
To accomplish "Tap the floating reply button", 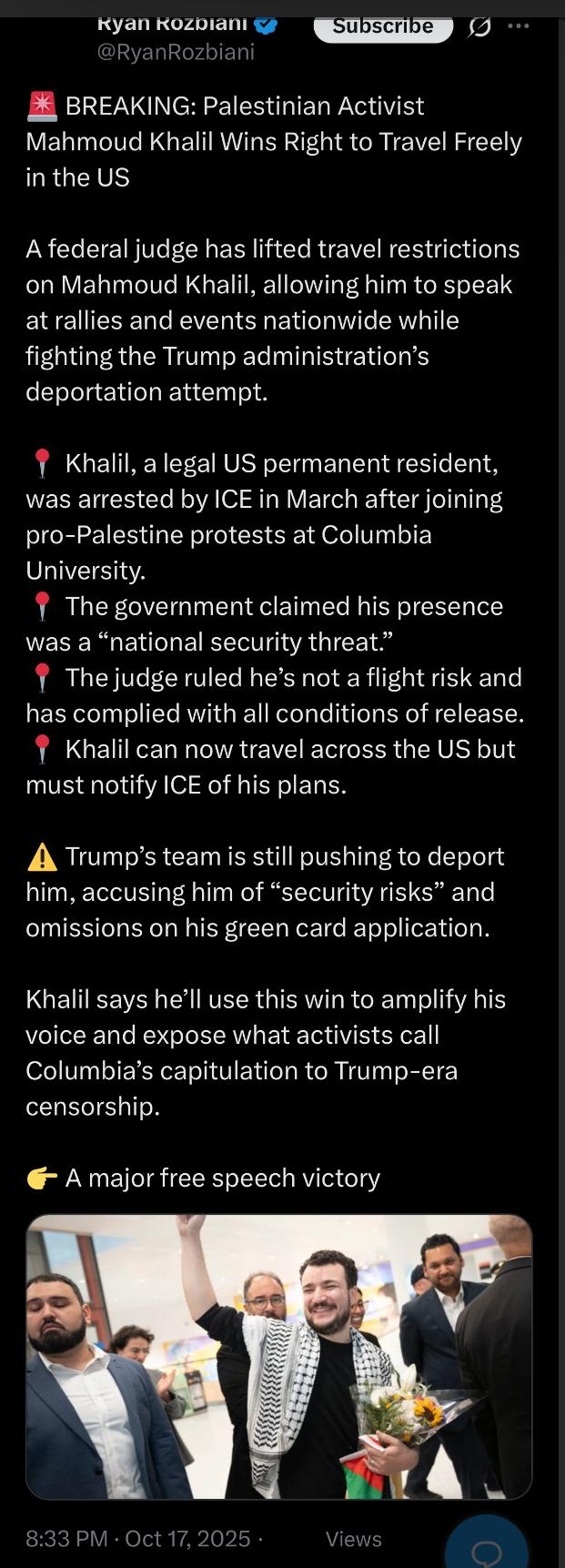I will (x=488, y=1548).
